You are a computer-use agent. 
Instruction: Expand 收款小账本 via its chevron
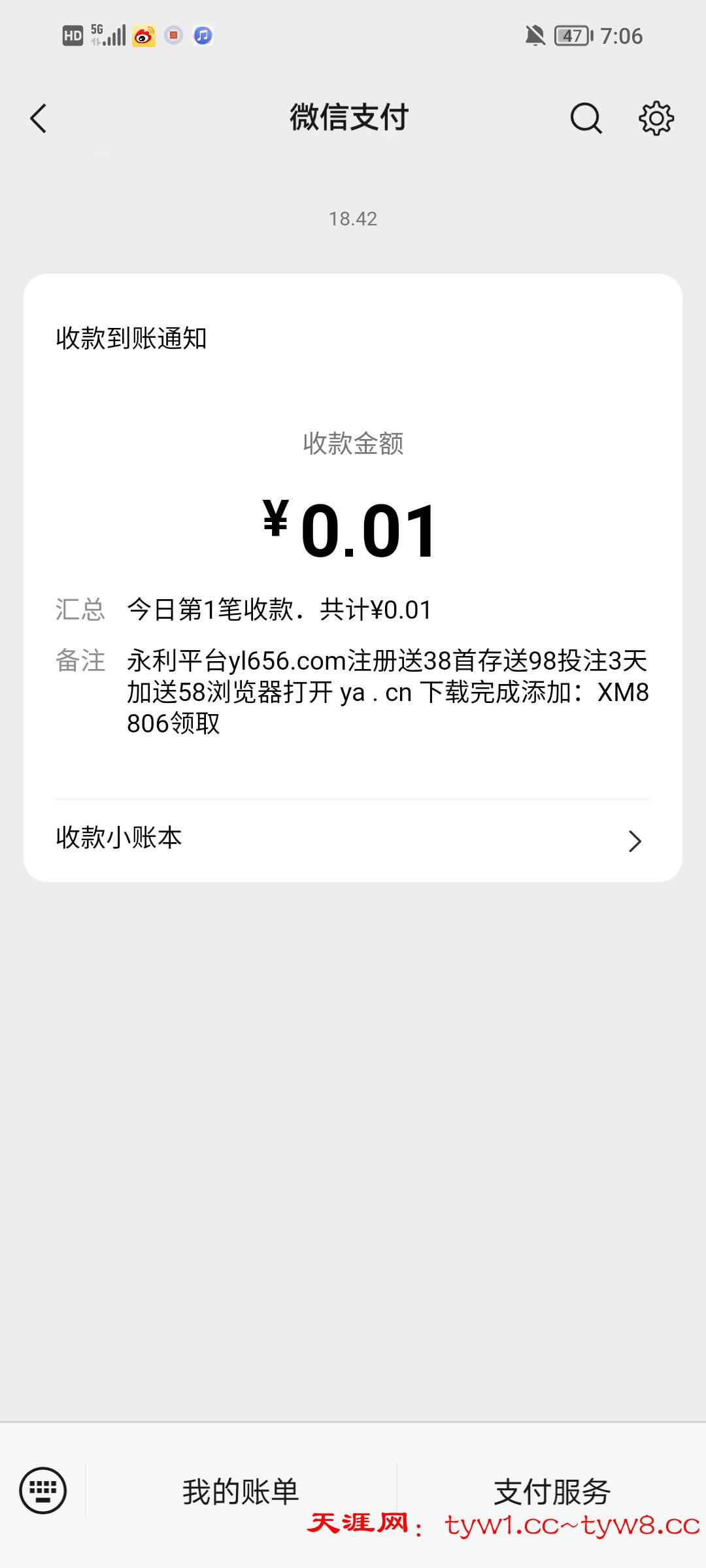(x=634, y=842)
